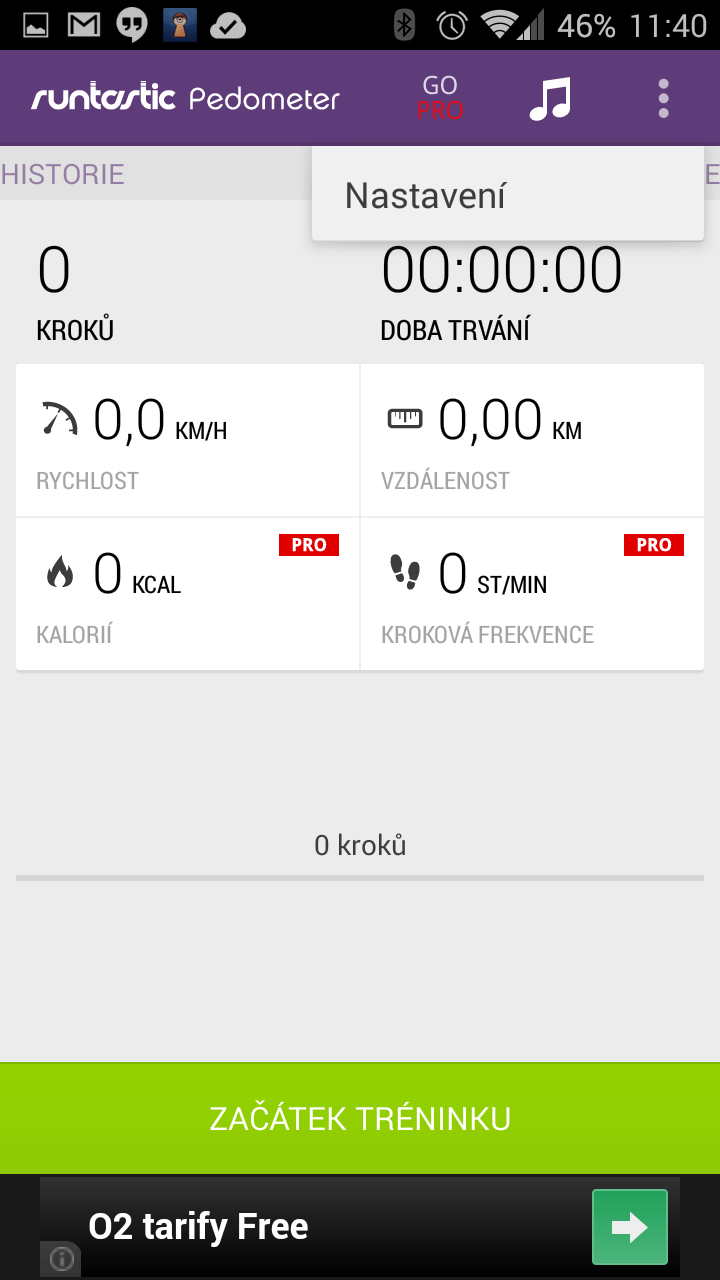Open the ad info icon
The image size is (720, 1280).
(x=61, y=1258)
